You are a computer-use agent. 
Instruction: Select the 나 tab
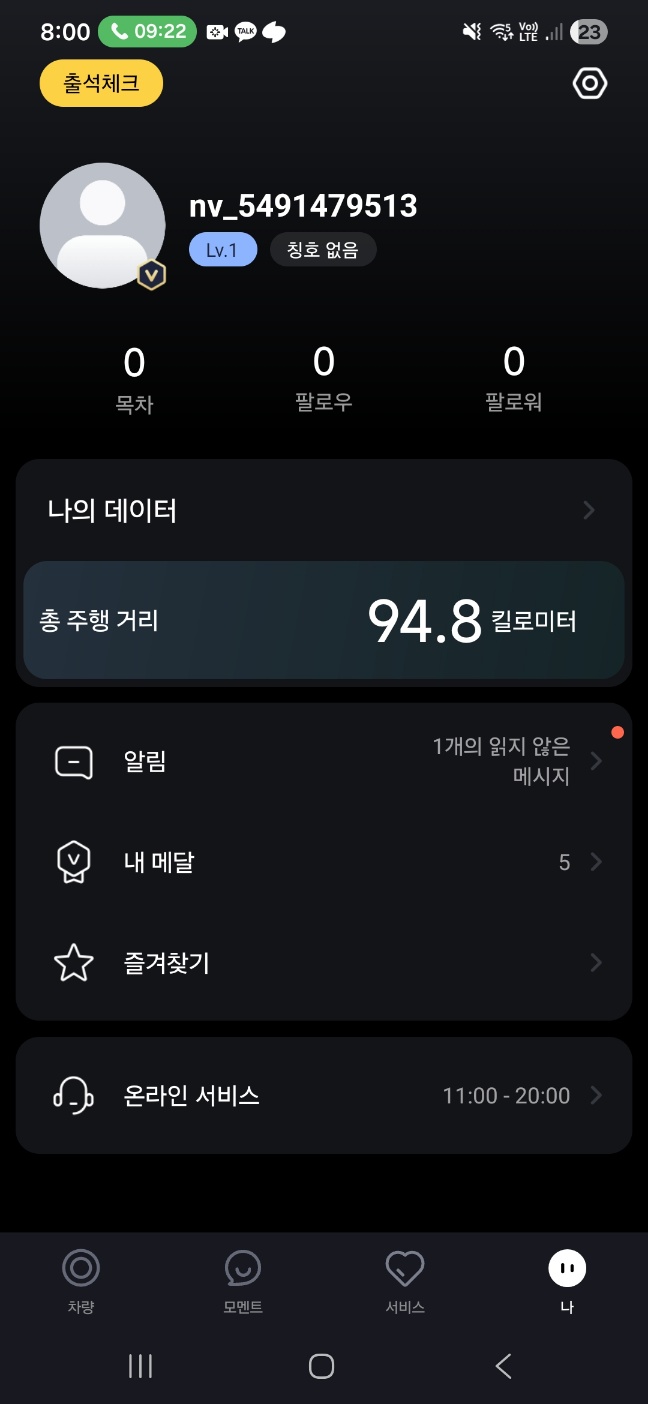(x=567, y=1280)
